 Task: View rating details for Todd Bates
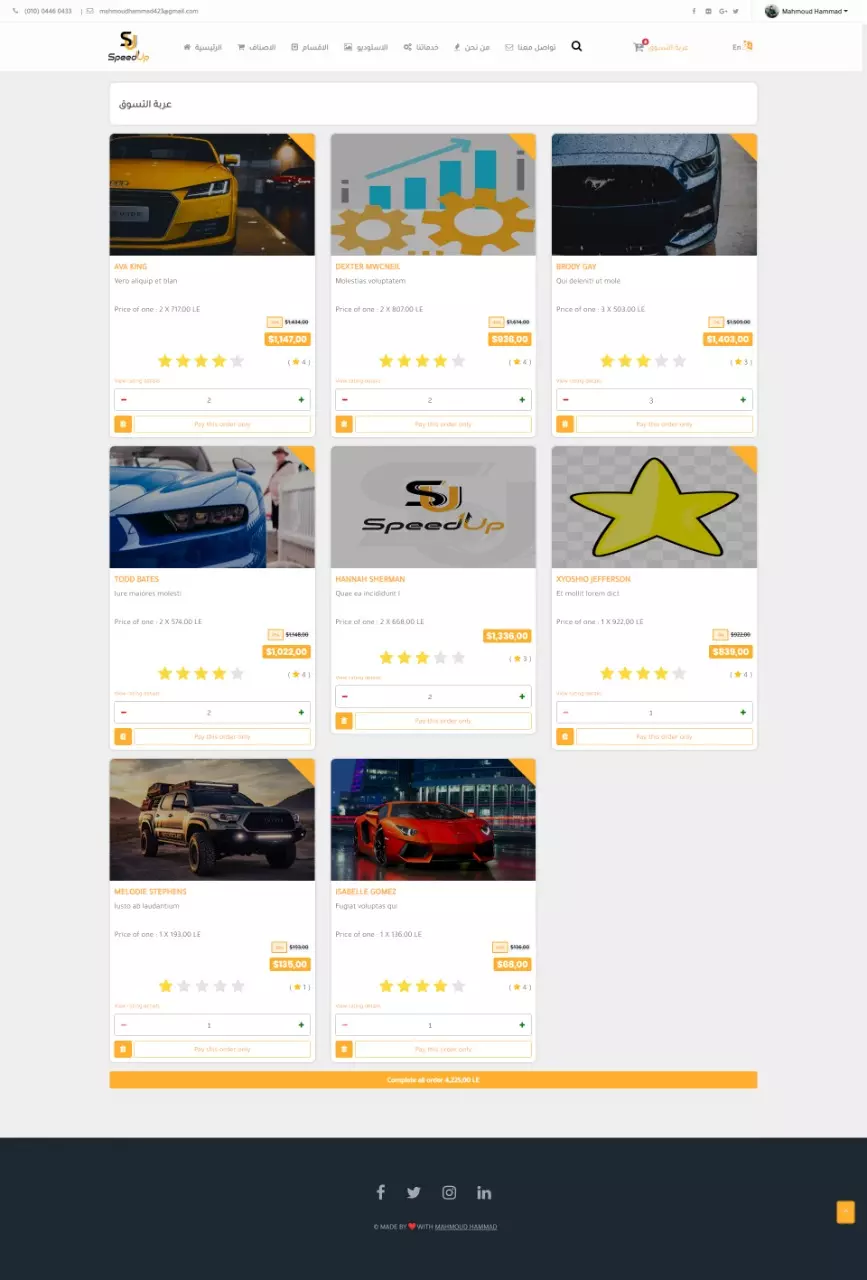[137, 693]
